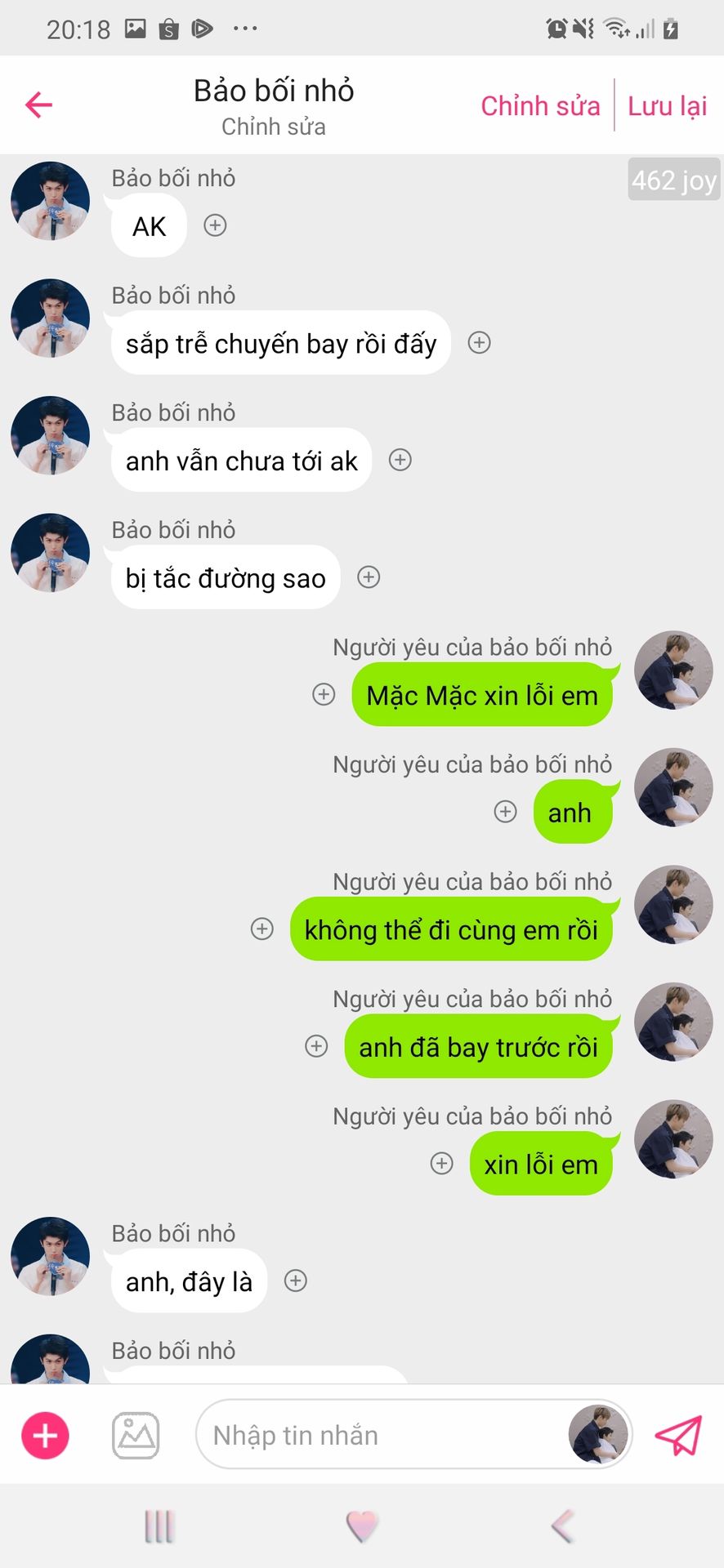Open recent apps from the navigation bar
The height and width of the screenshot is (1568, 724).
coord(159,1526)
